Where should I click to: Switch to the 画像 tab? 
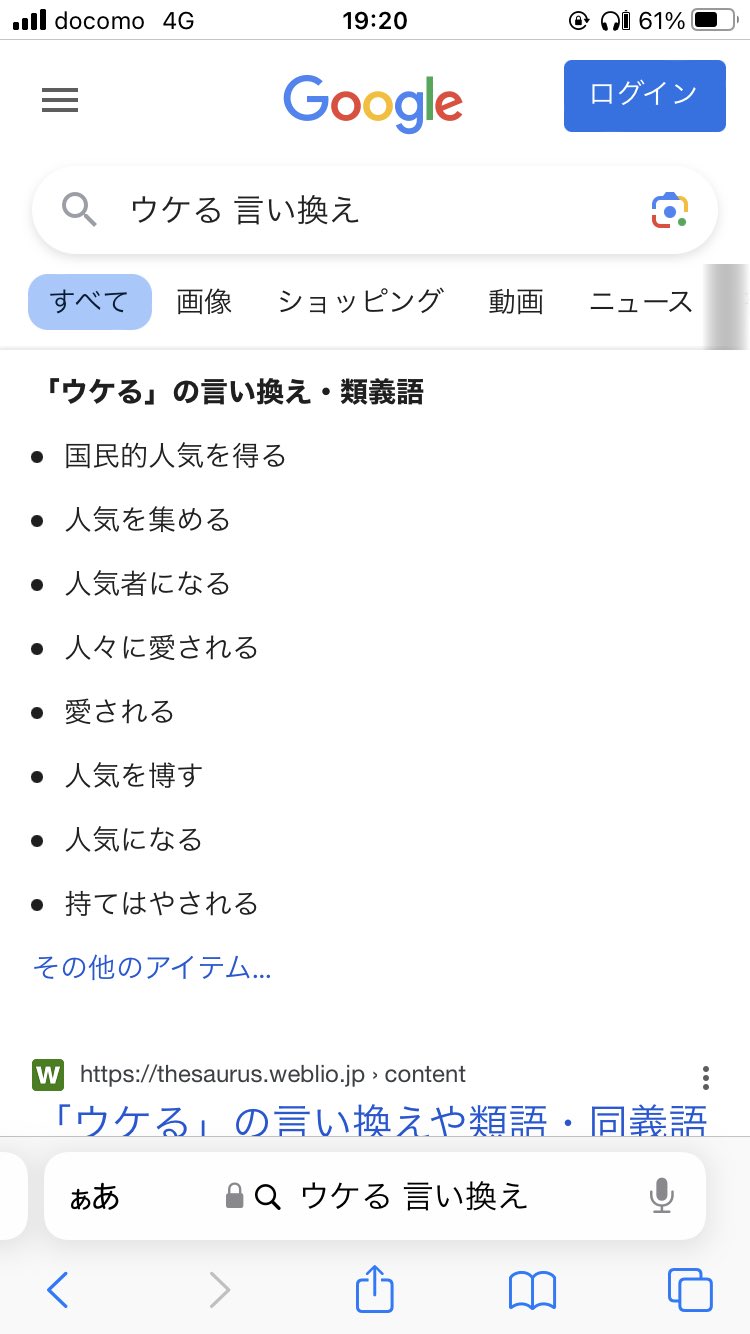(204, 301)
